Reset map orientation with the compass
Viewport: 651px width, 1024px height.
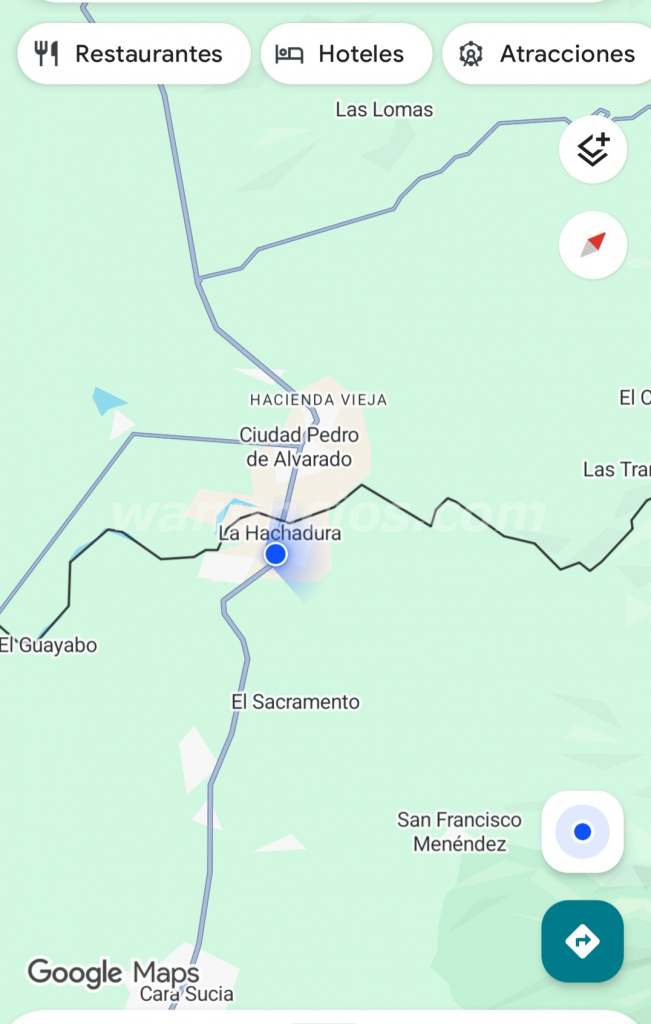(593, 245)
